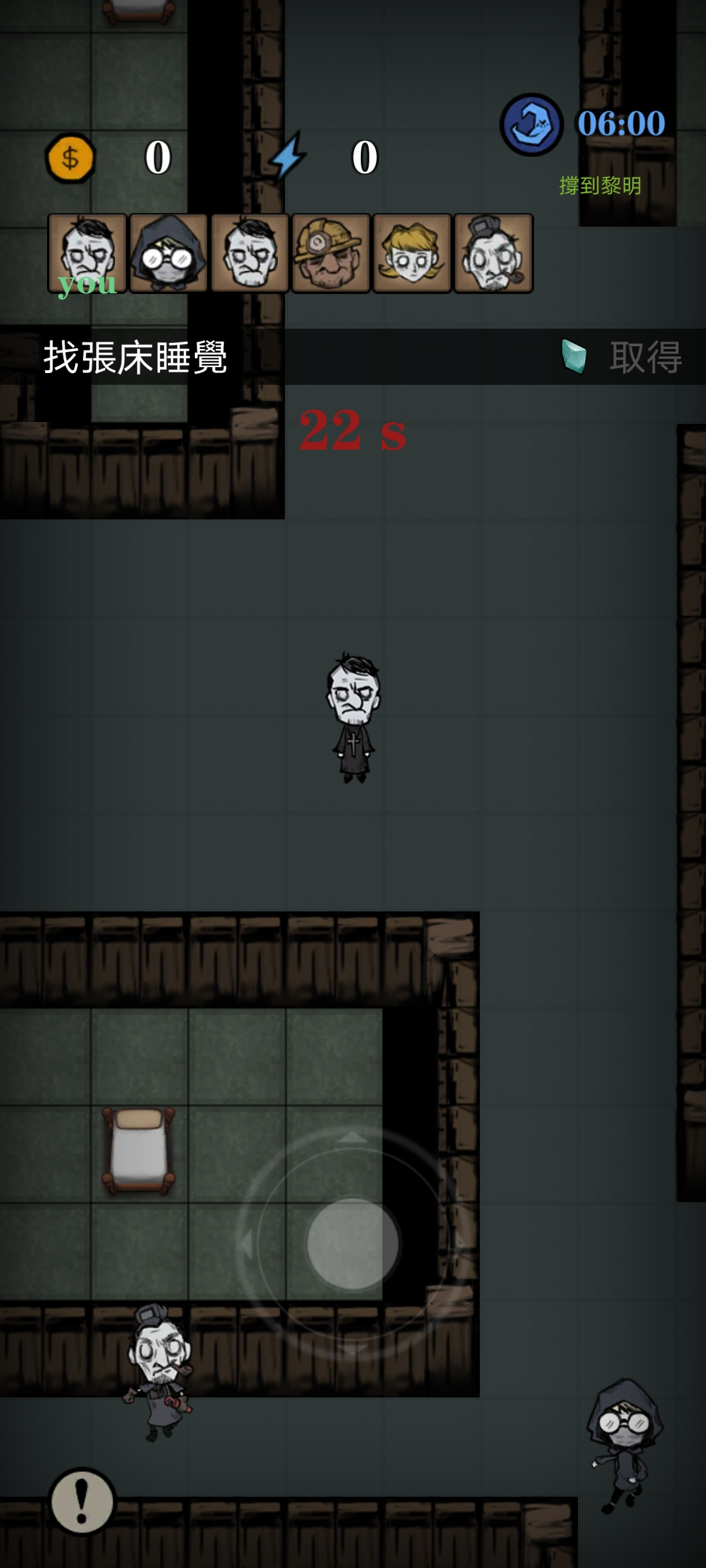Select the blonde girl character portrait

(x=412, y=253)
